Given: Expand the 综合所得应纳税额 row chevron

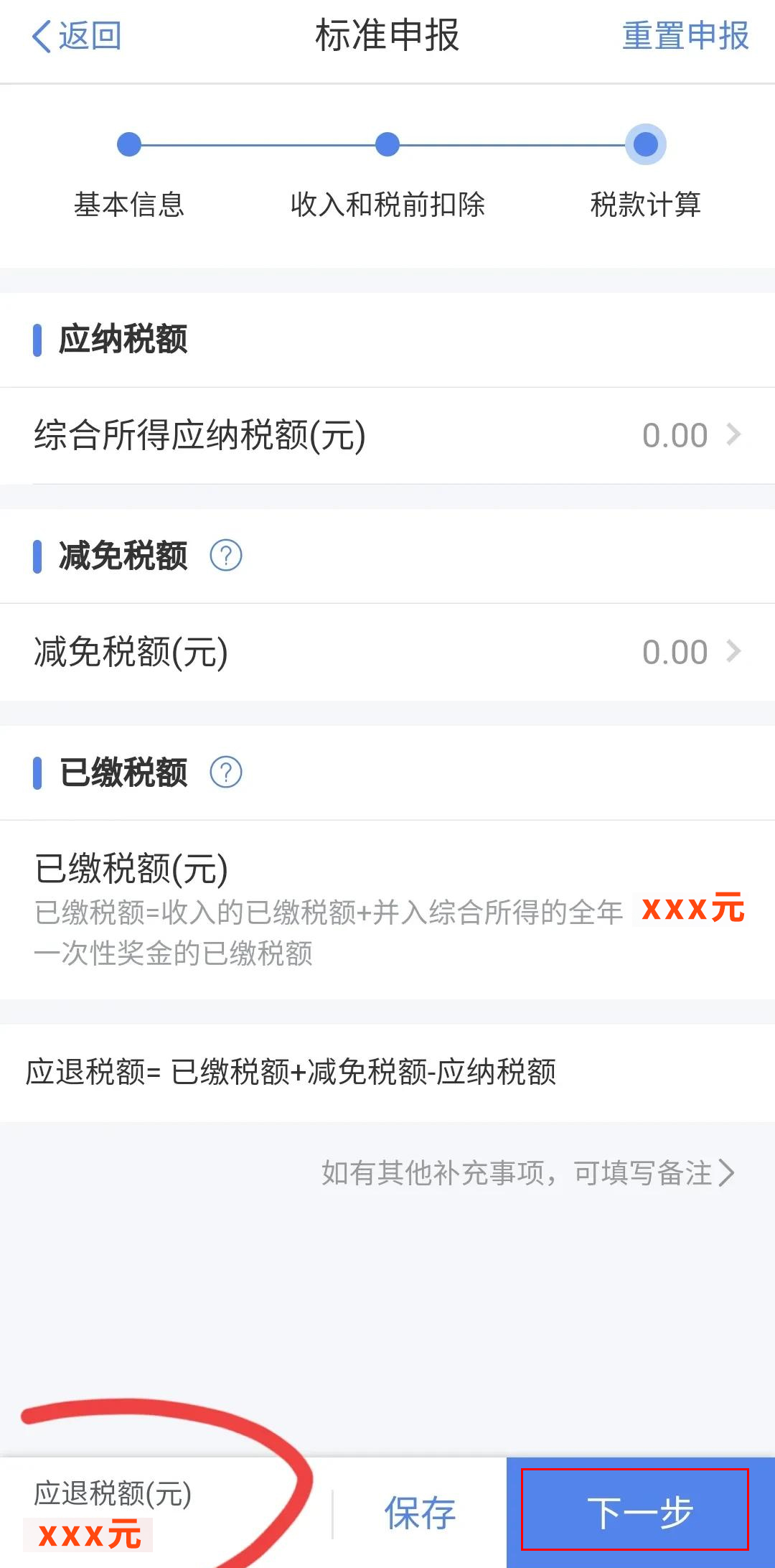Looking at the screenshot, I should 733,434.
